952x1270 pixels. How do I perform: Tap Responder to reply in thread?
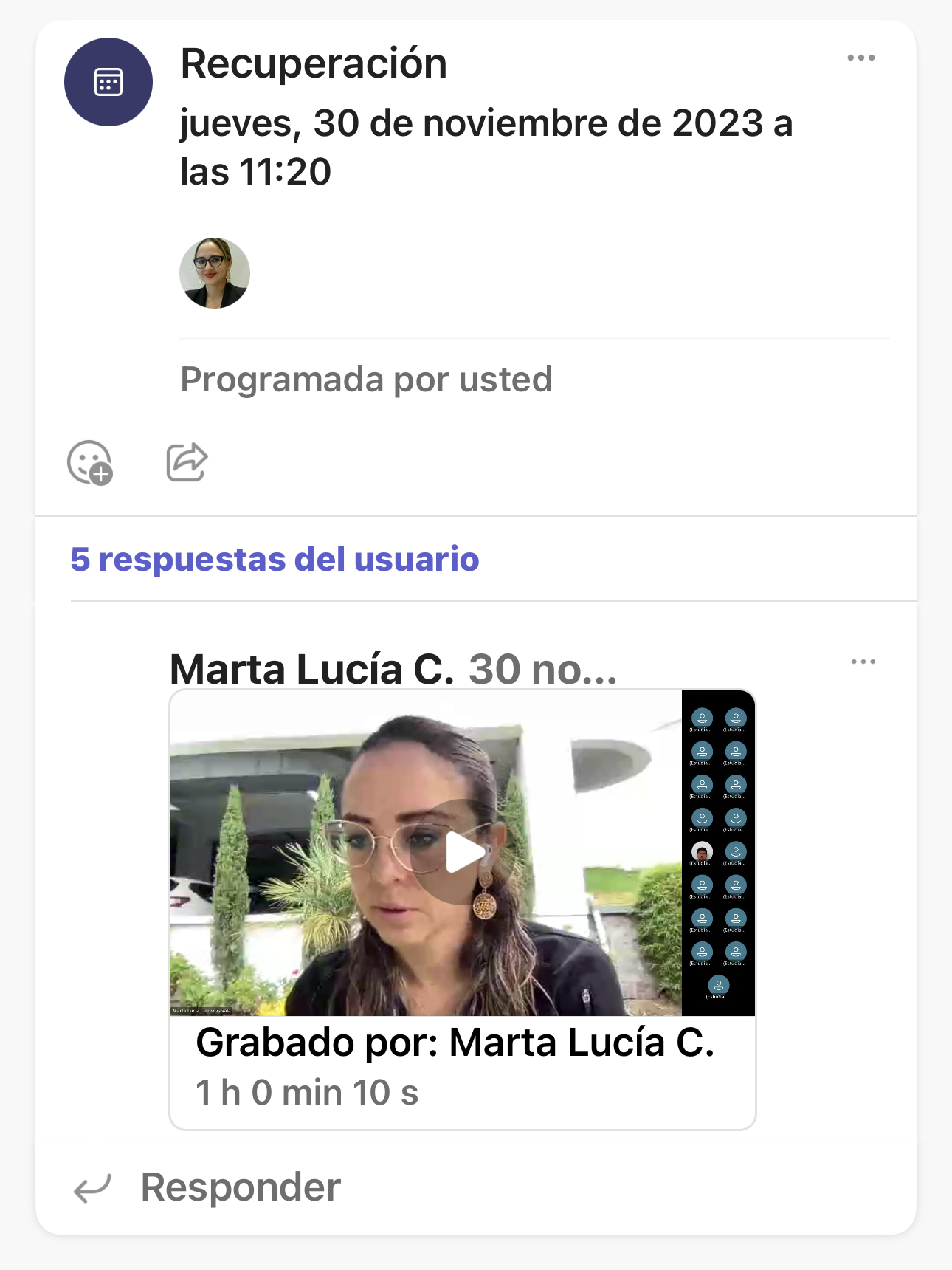(x=240, y=1187)
